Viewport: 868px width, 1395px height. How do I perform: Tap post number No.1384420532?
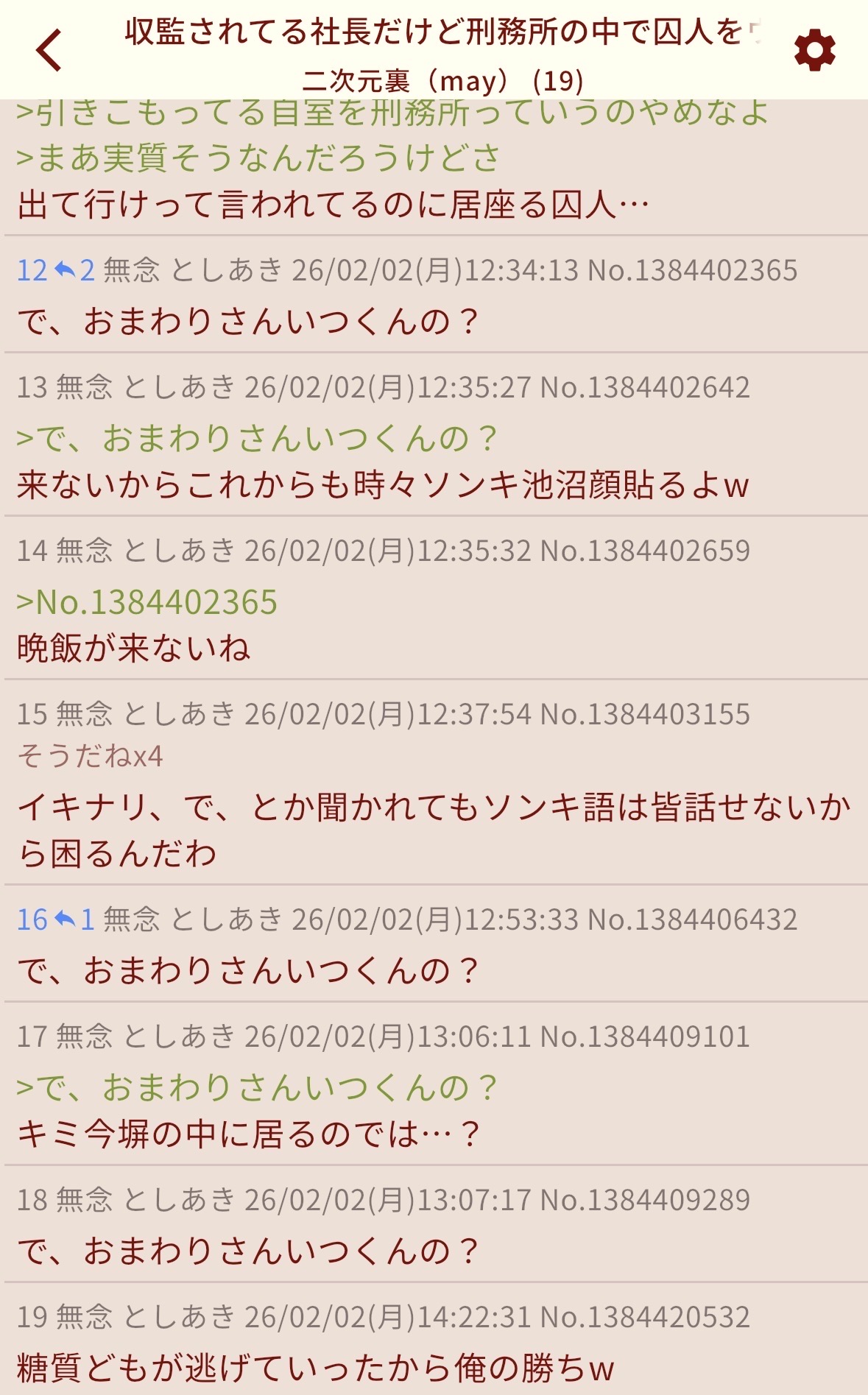645,1317
